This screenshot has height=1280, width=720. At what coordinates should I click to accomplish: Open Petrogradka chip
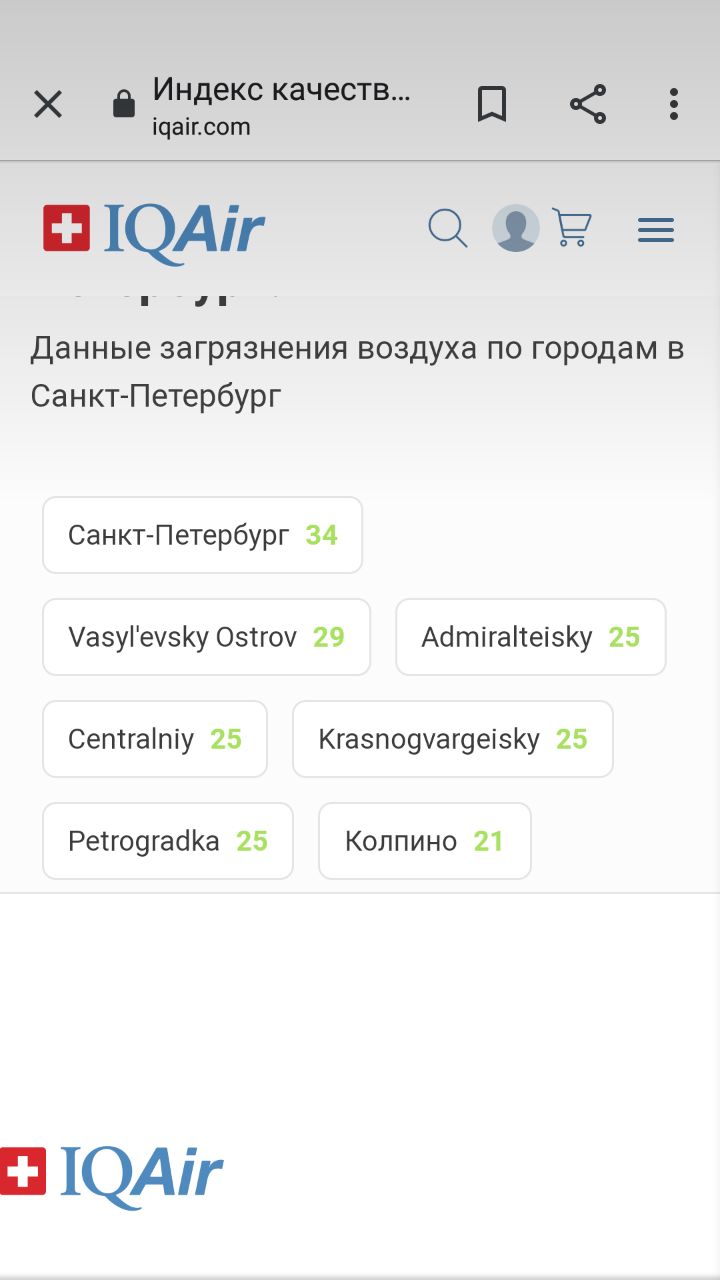click(168, 841)
